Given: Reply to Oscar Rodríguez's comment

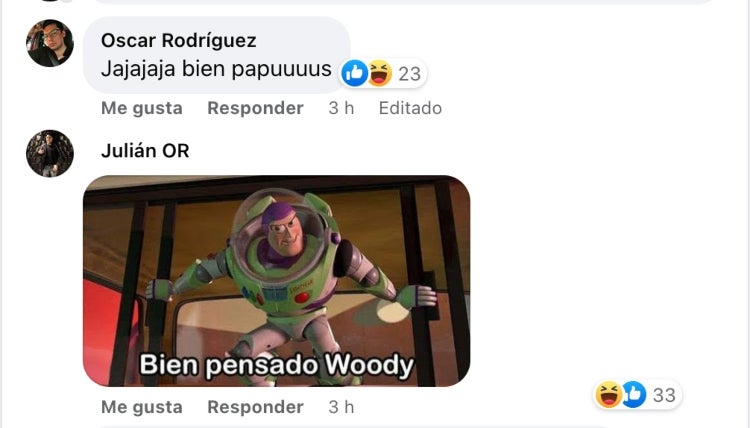Looking at the screenshot, I should click(x=255, y=108).
